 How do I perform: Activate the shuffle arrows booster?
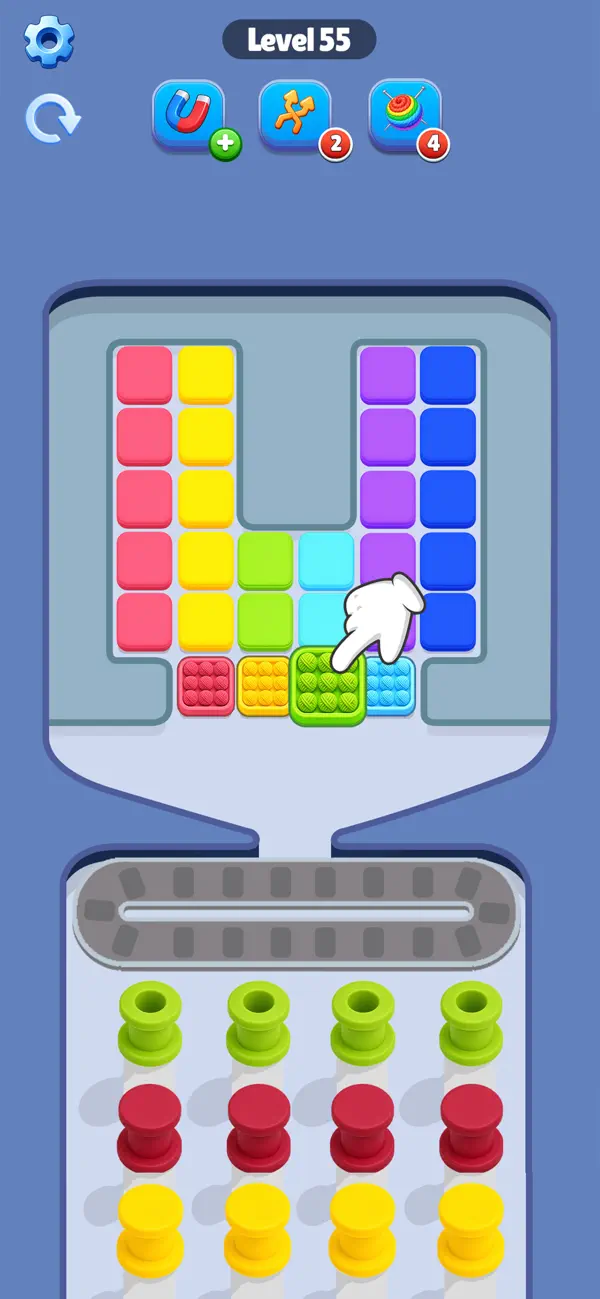tap(295, 115)
